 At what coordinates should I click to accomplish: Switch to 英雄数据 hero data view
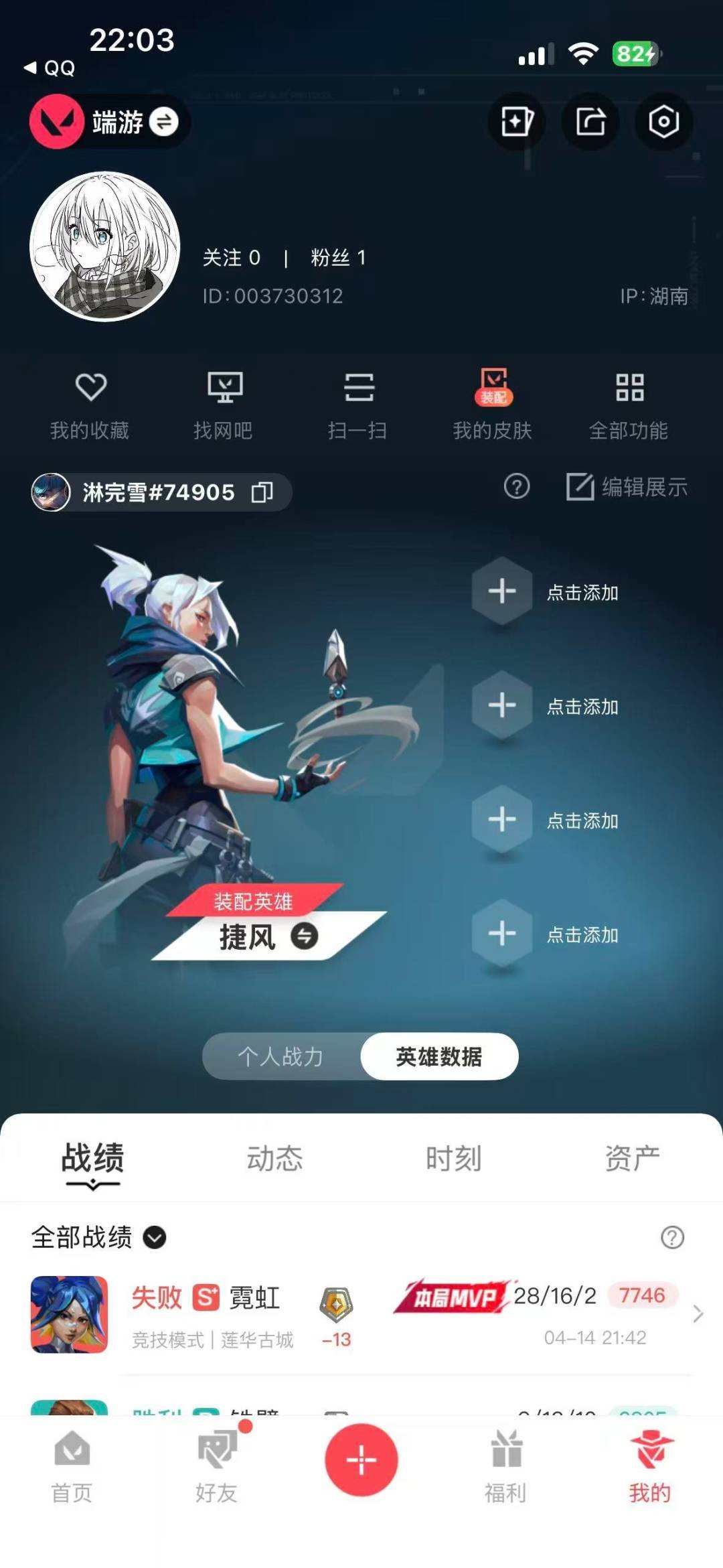tap(438, 1056)
